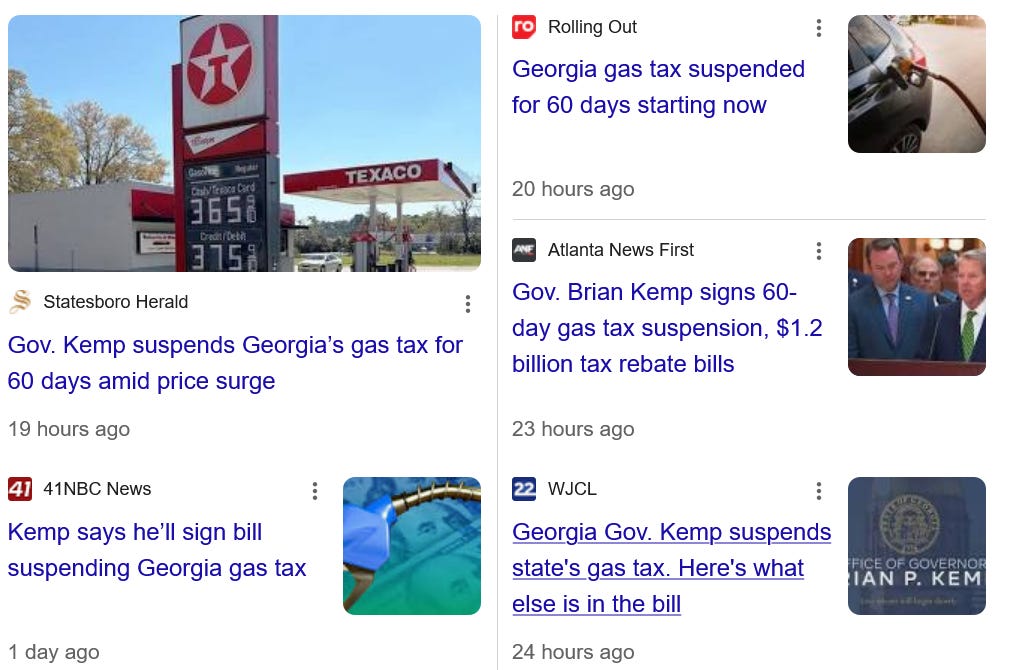Read 41NBC News story about Kemp signing bill
This screenshot has height=670, width=1012.
point(157,550)
